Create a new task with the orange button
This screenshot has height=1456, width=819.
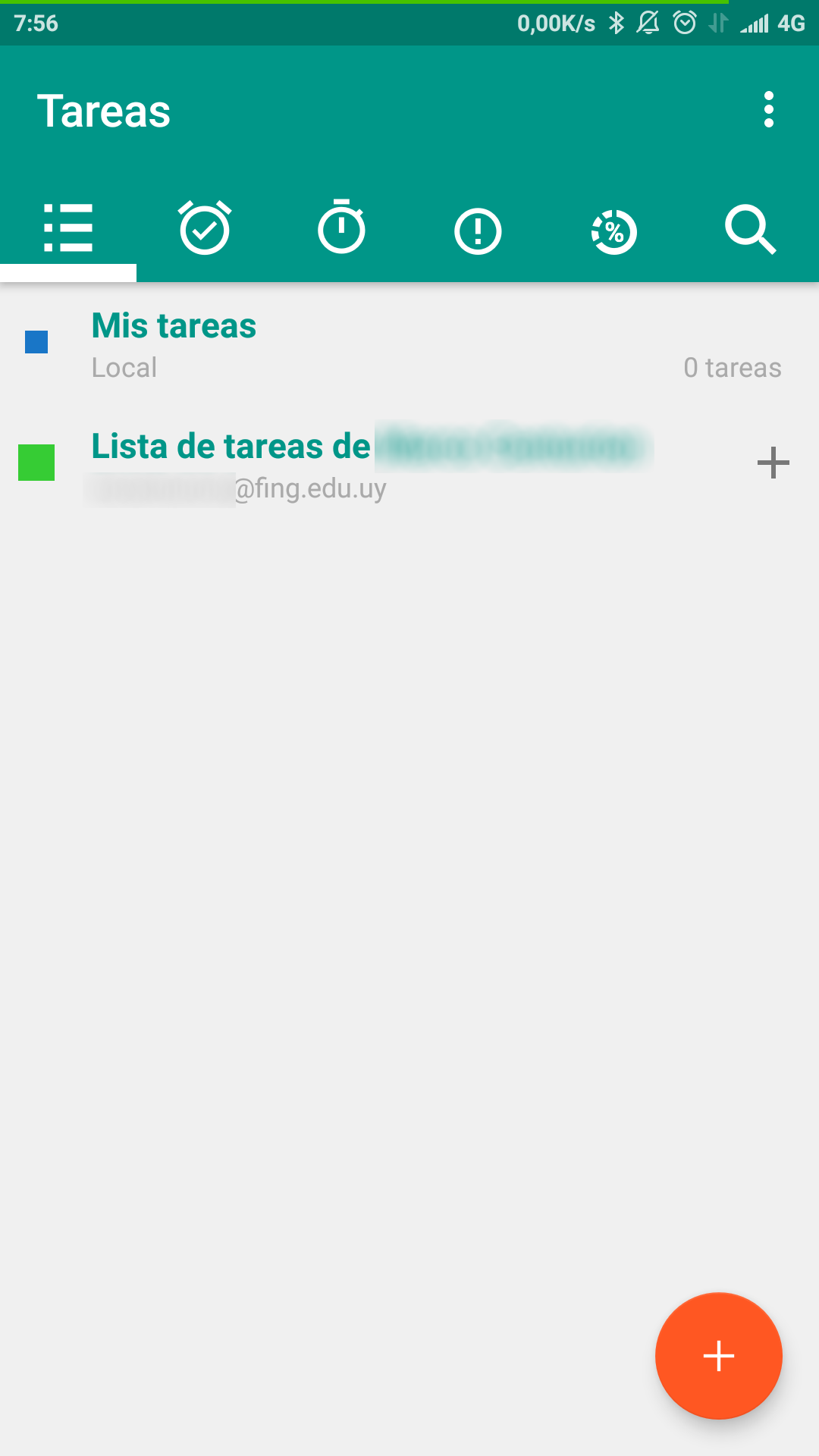click(x=718, y=1356)
